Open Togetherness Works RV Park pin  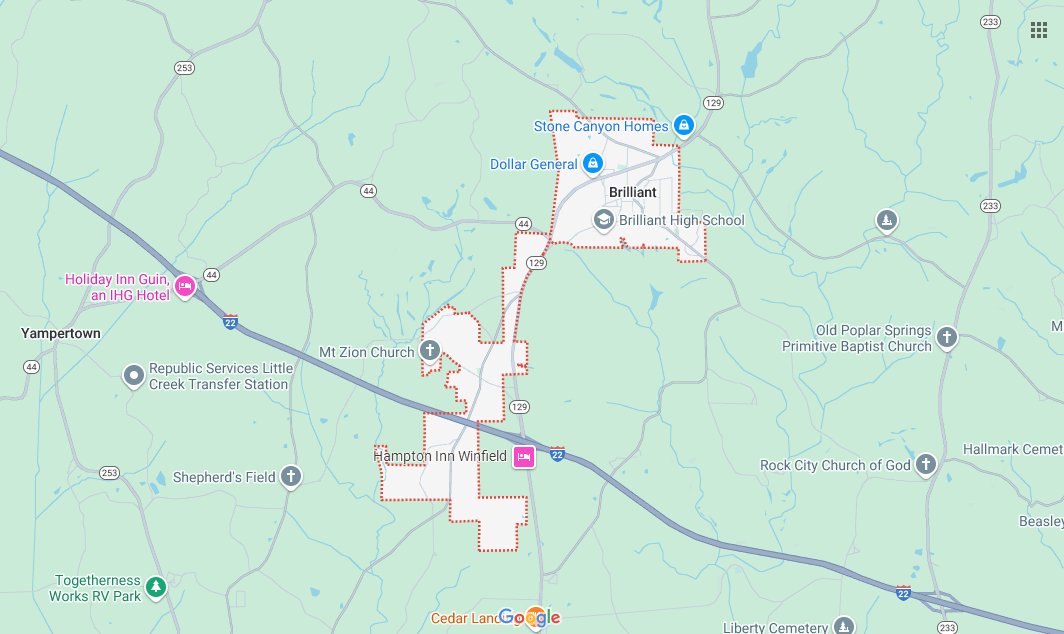tap(155, 587)
